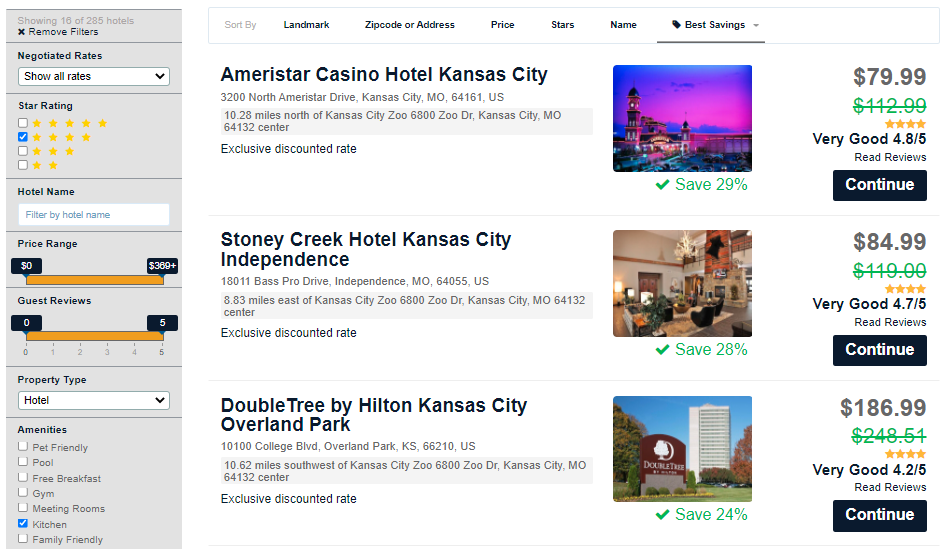This screenshot has height=549, width=948.
Task: Open DoubleTree by Hilton hotel photo
Action: pos(682,448)
